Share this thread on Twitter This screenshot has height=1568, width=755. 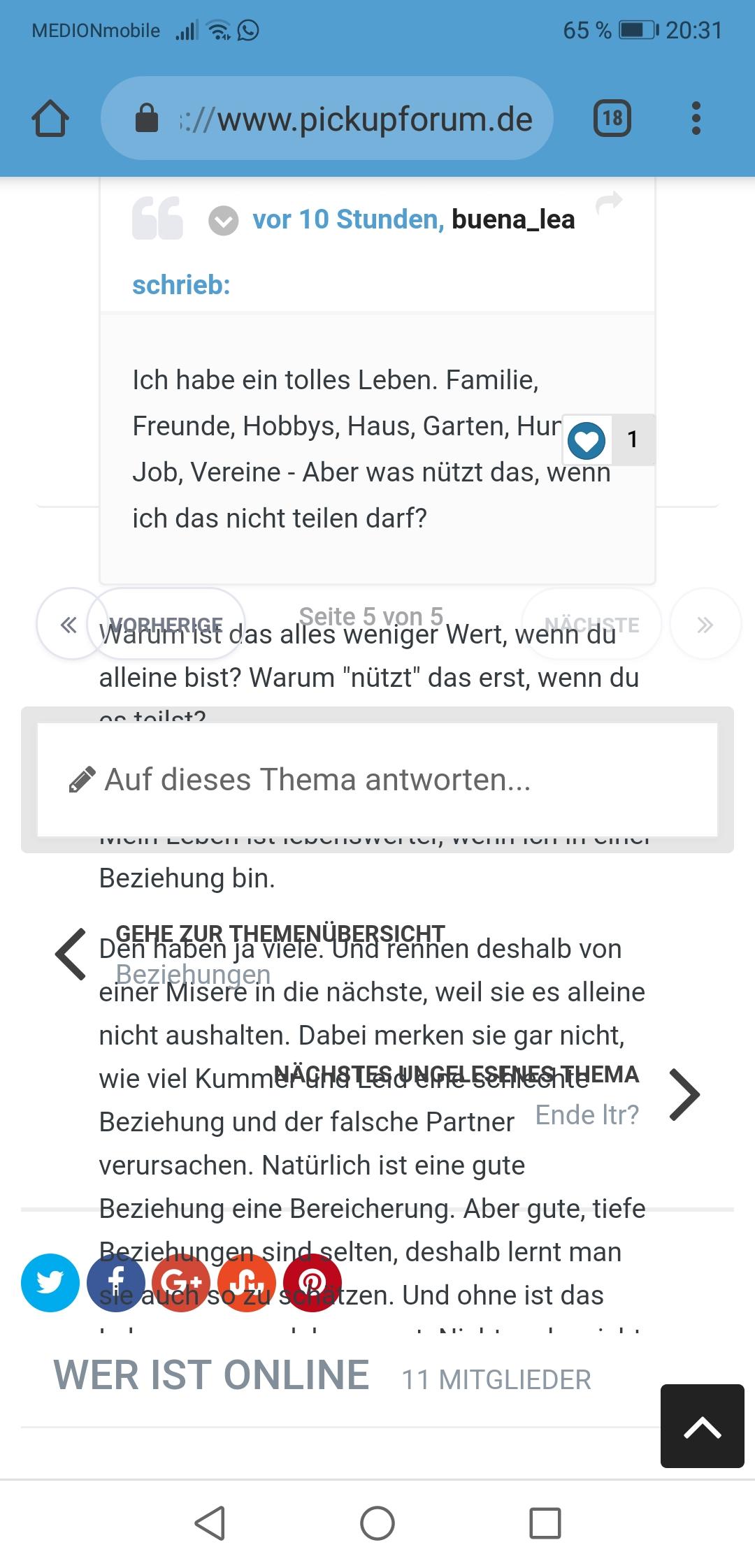50,1282
